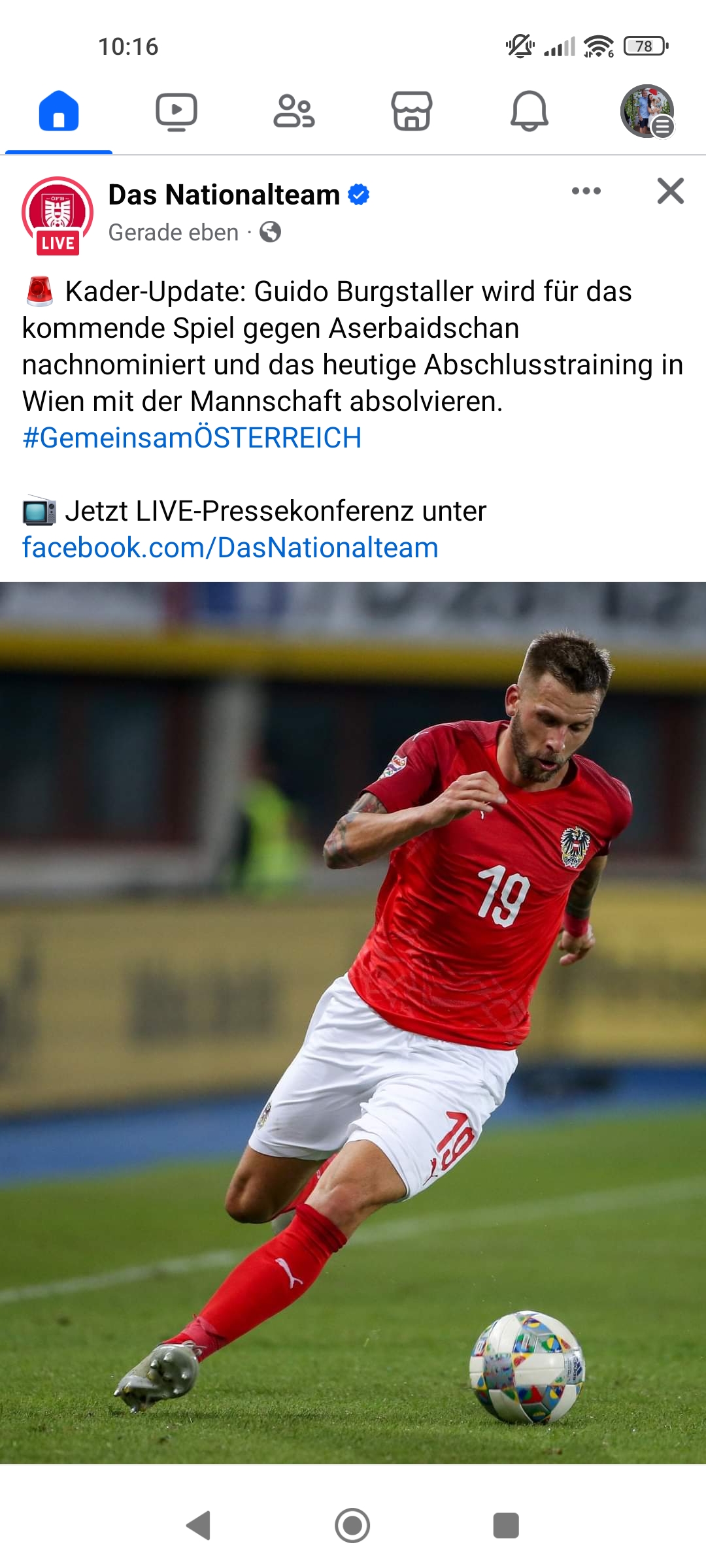Screen dimensions: 706x1568
Task: Open the Friends tab
Action: (294, 111)
